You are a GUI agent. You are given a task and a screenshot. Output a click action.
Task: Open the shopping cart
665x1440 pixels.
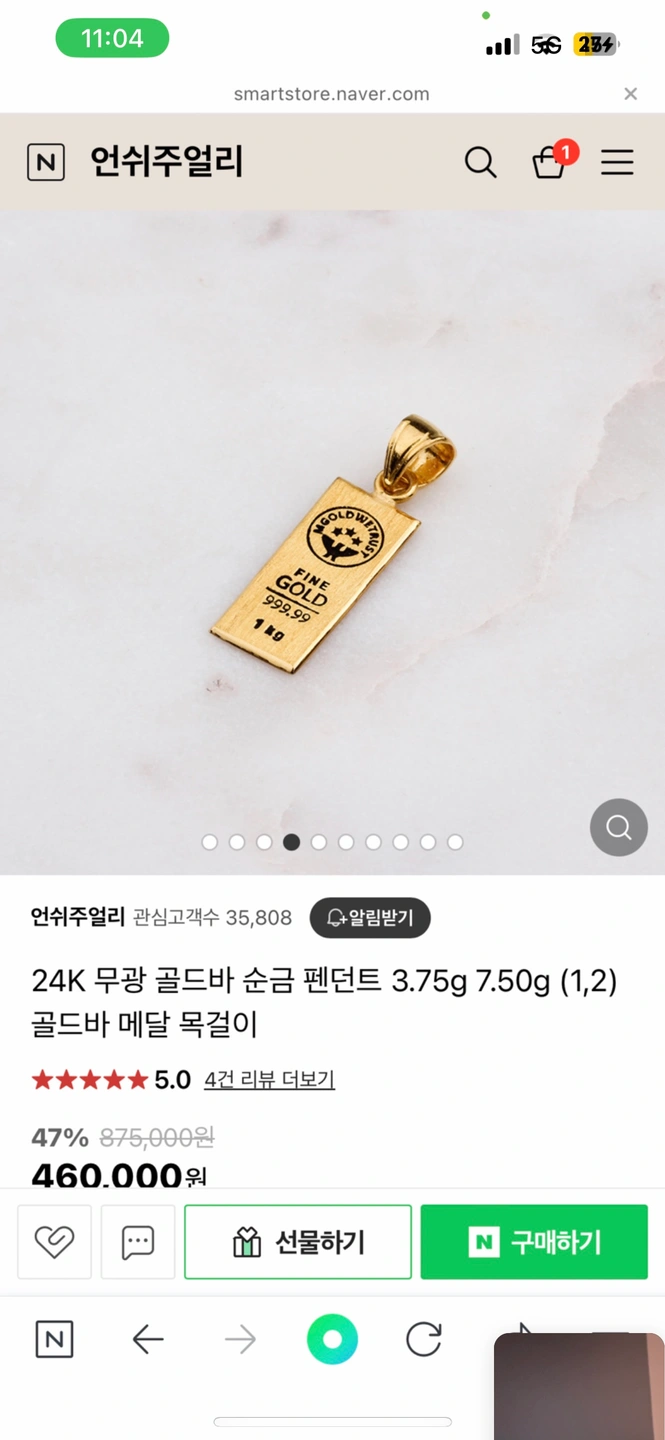coord(549,162)
